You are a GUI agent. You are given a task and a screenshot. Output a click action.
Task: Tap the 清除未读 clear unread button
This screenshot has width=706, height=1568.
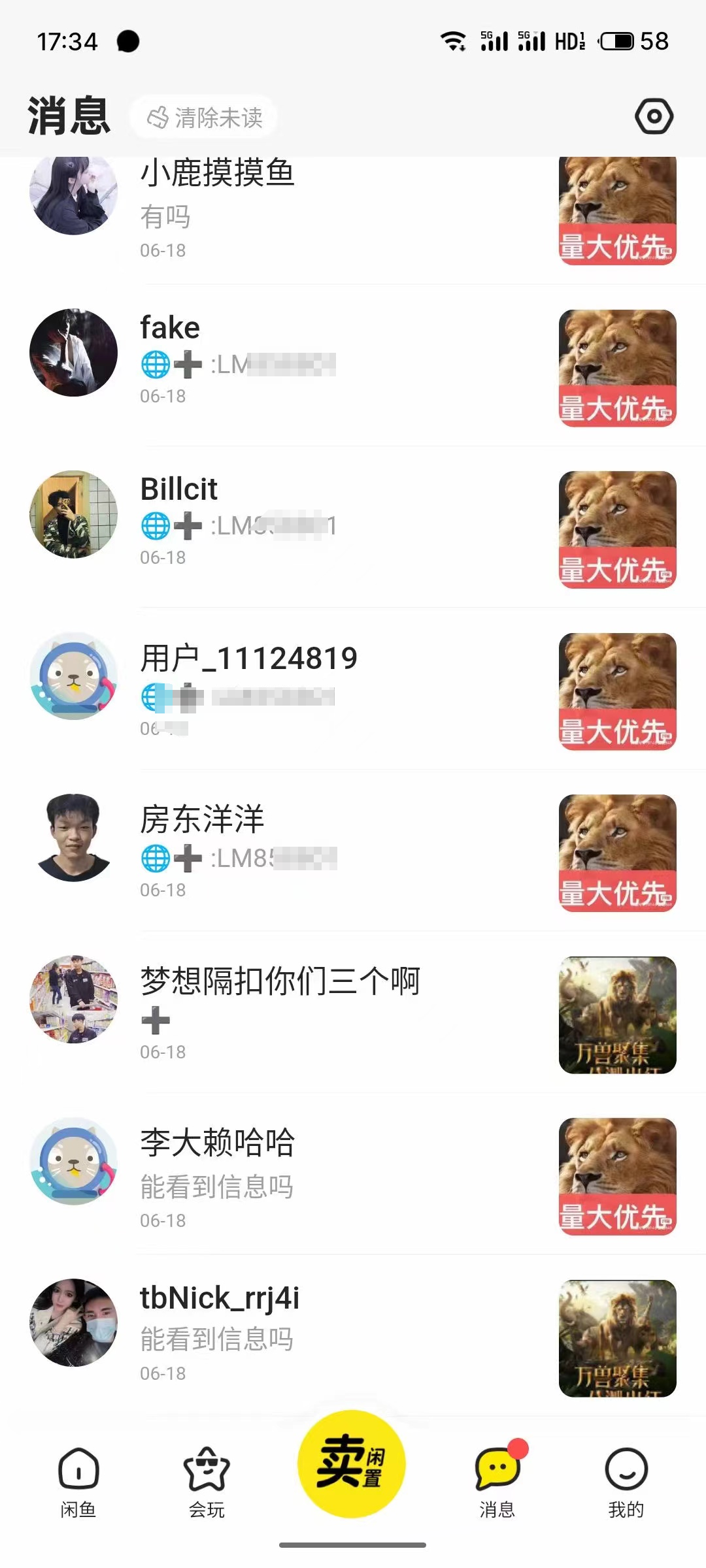pos(205,118)
